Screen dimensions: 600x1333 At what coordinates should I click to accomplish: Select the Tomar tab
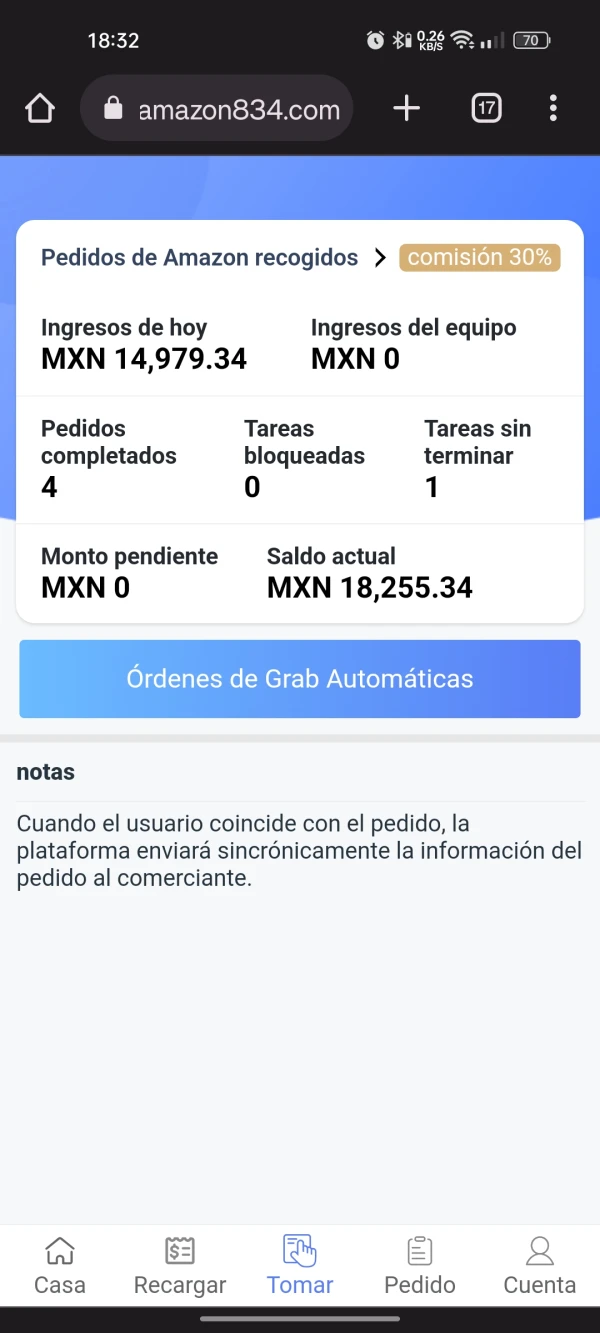(300, 1265)
